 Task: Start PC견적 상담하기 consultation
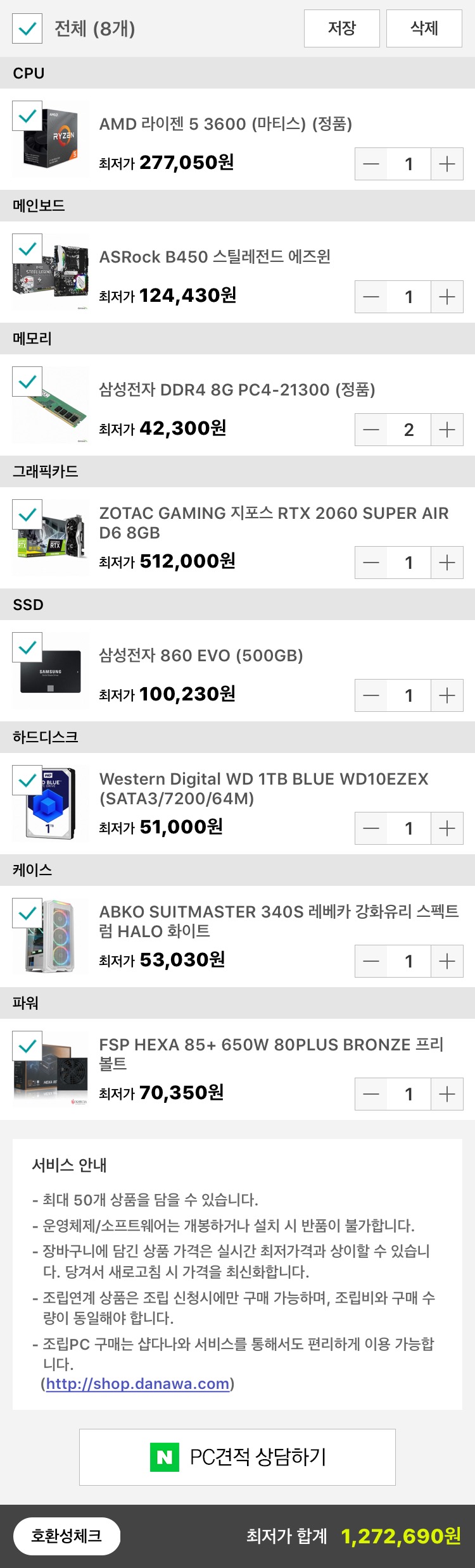tap(237, 1457)
